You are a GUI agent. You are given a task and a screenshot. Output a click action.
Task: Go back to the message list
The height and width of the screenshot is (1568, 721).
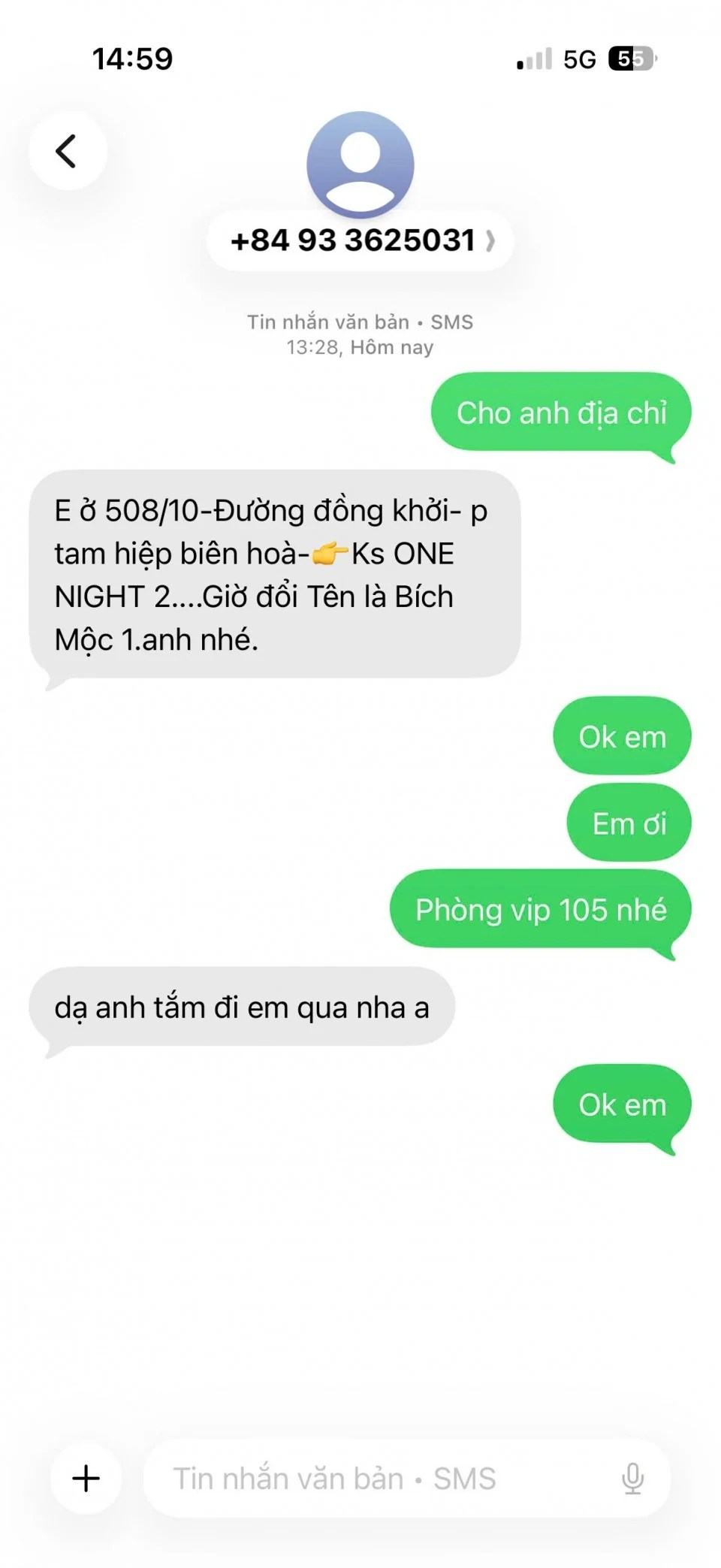[x=67, y=151]
